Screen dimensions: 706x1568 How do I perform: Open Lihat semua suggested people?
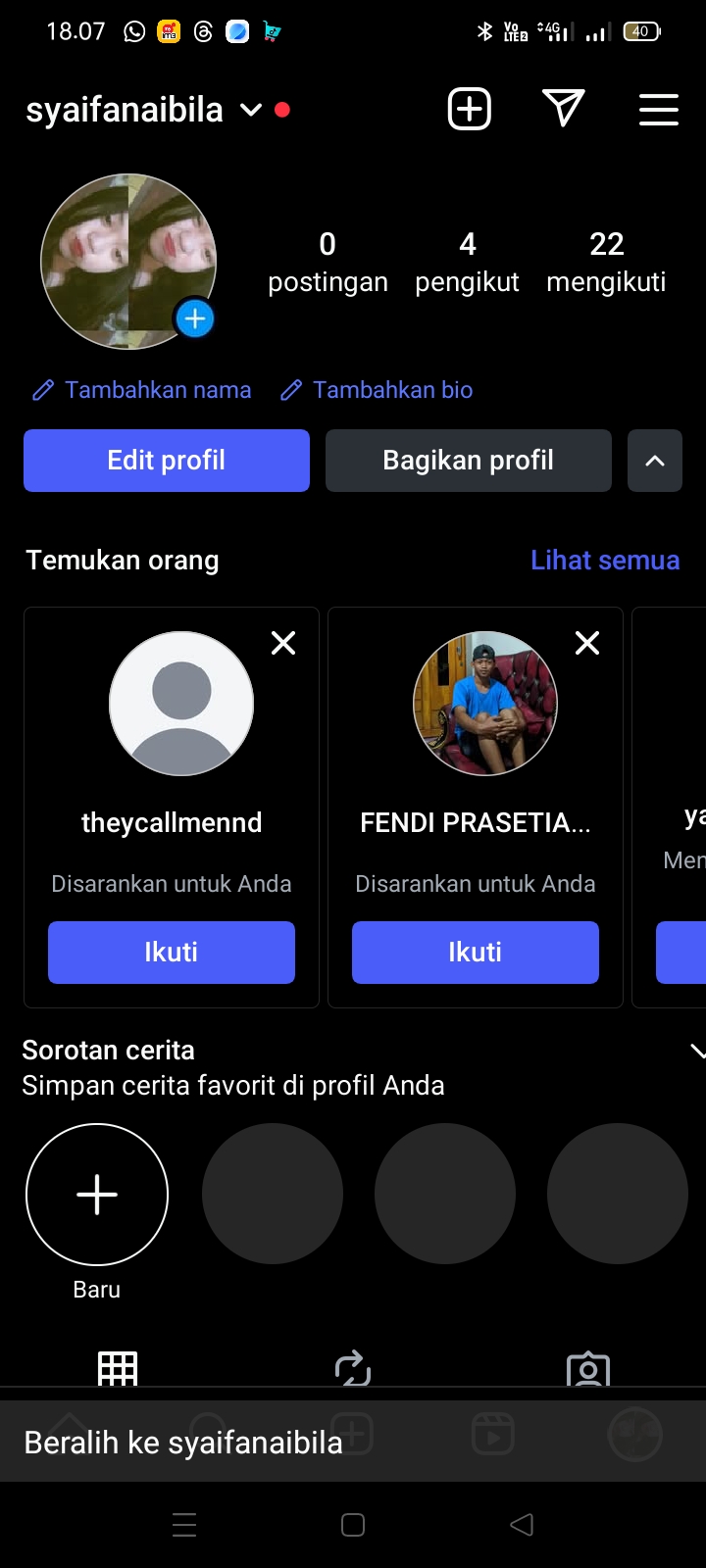[x=605, y=561]
